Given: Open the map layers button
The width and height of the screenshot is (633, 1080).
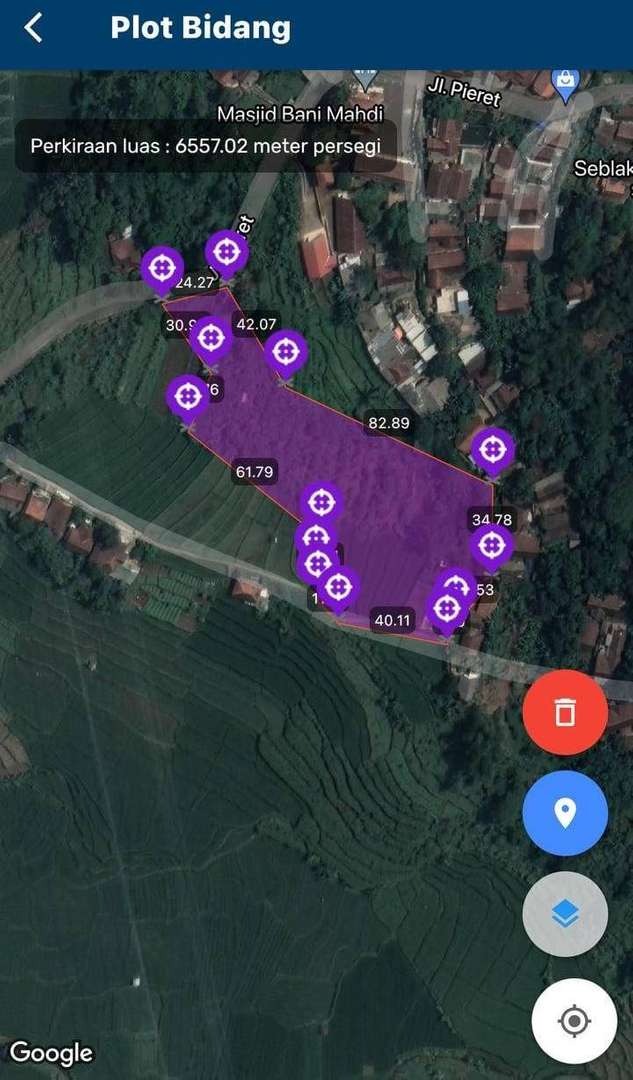Looking at the screenshot, I should [x=565, y=913].
